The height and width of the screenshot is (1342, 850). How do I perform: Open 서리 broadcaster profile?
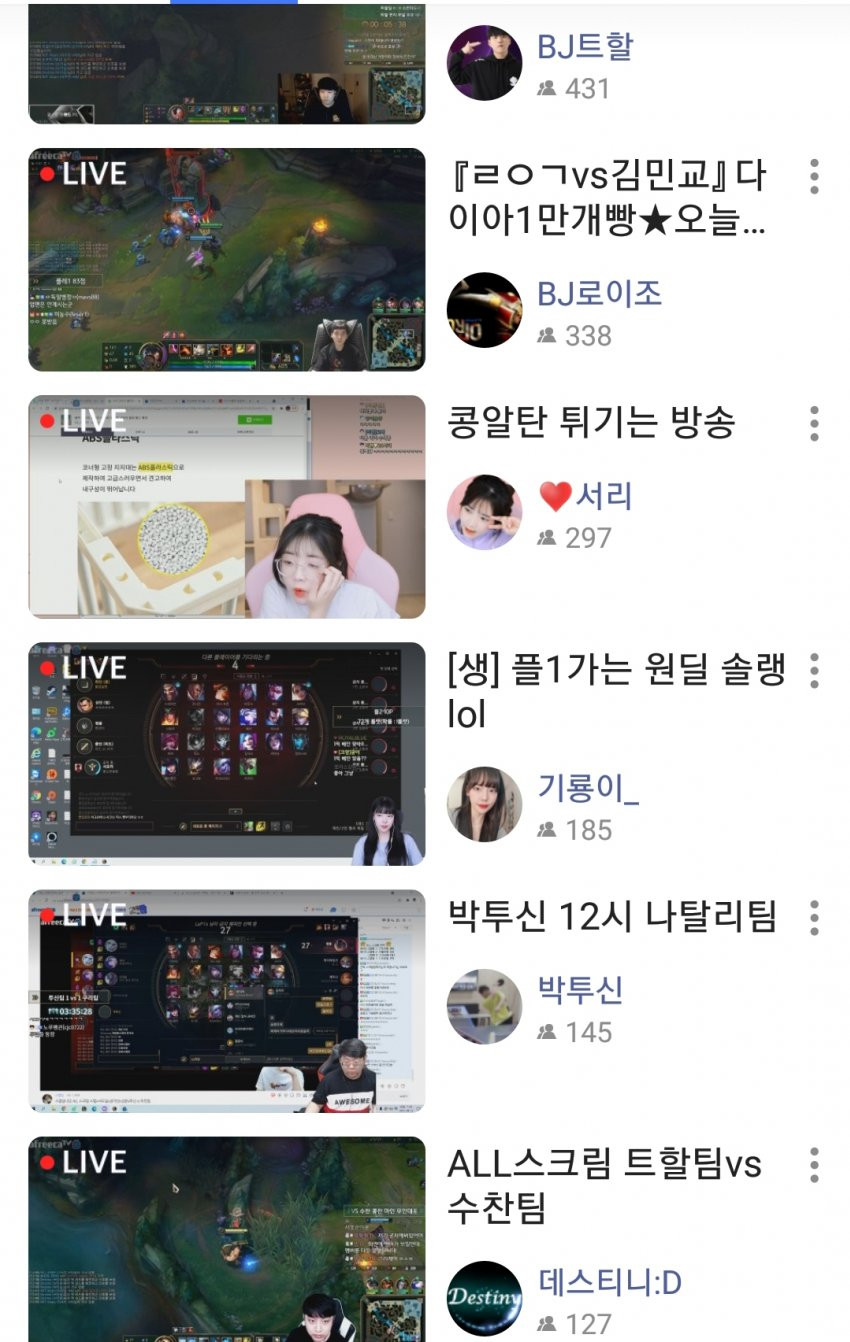(x=484, y=512)
